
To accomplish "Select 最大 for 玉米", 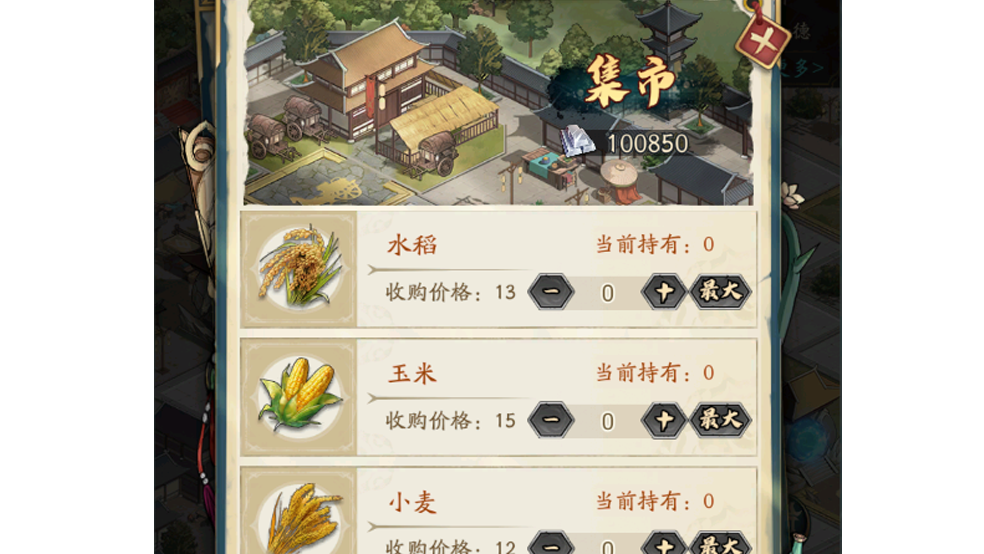I will (x=720, y=420).
